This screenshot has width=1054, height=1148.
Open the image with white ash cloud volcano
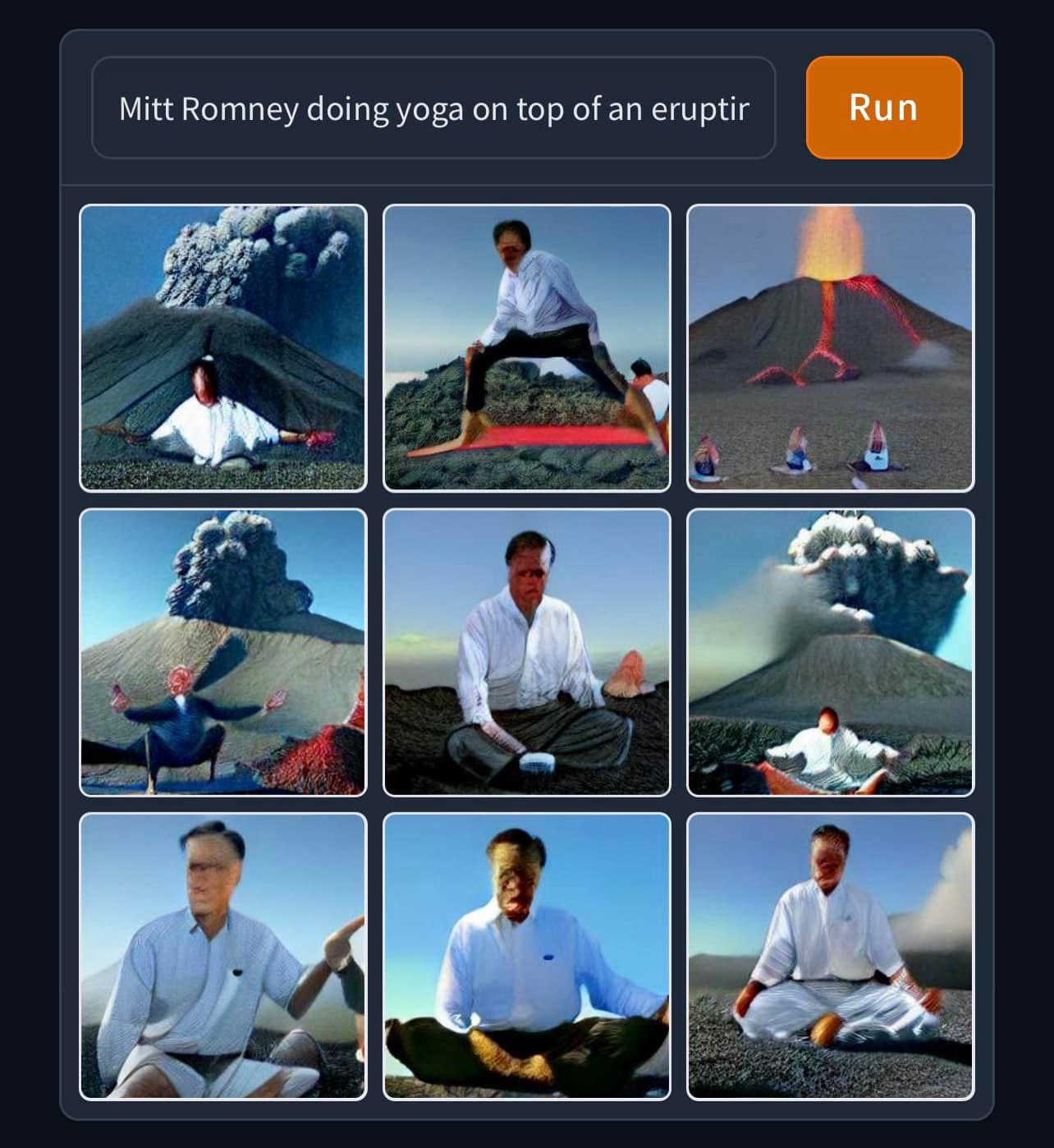coord(830,652)
